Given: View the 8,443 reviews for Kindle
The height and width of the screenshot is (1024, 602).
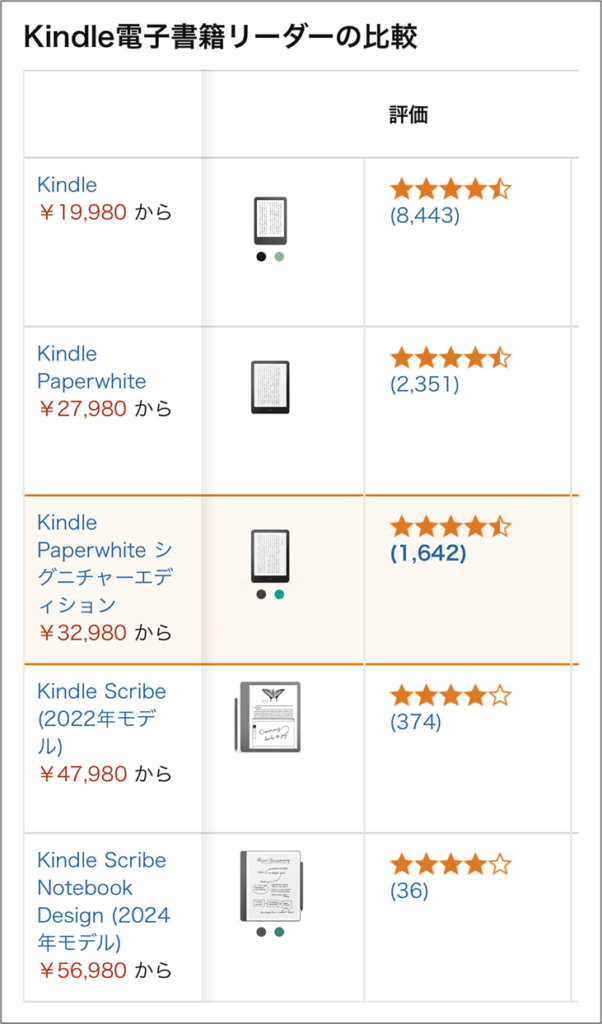Looking at the screenshot, I should pyautogui.click(x=424, y=216).
